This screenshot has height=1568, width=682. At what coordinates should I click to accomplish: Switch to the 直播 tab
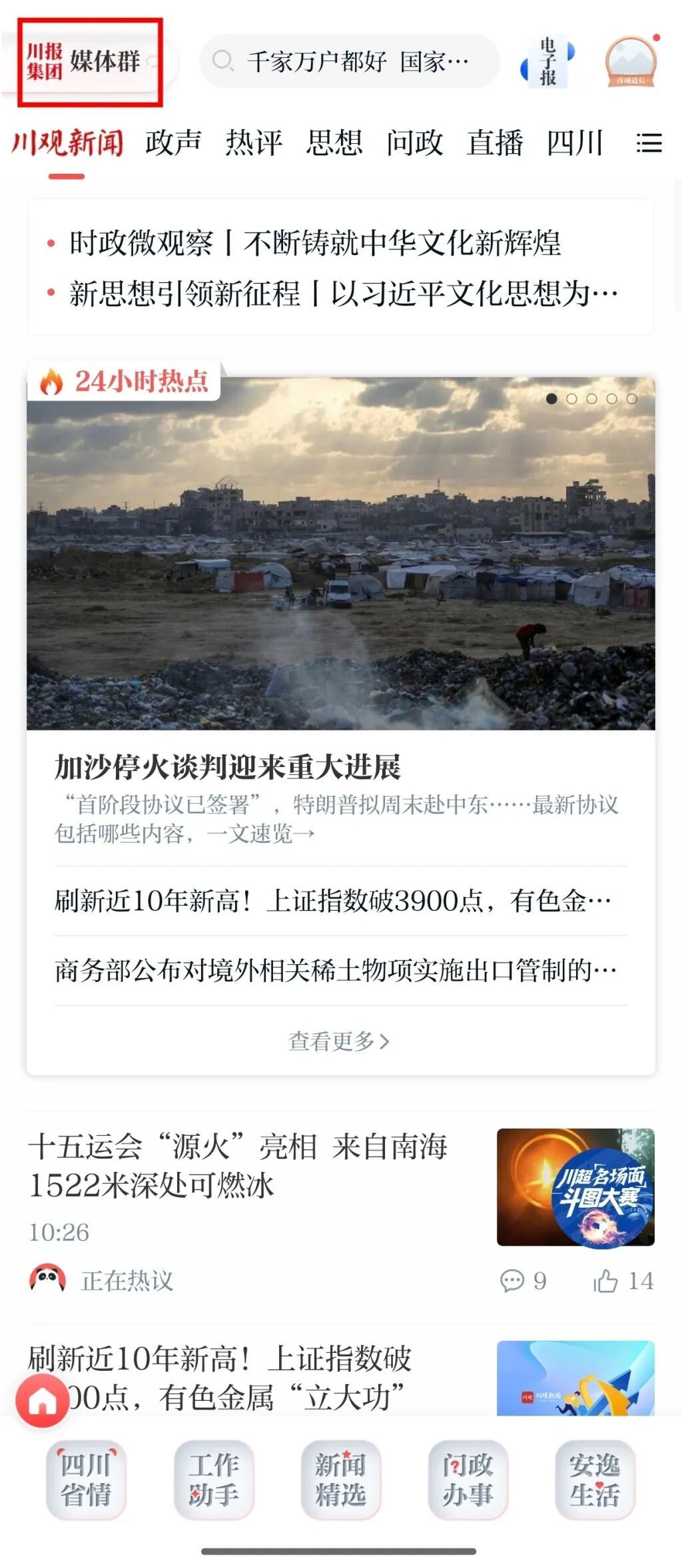(495, 142)
